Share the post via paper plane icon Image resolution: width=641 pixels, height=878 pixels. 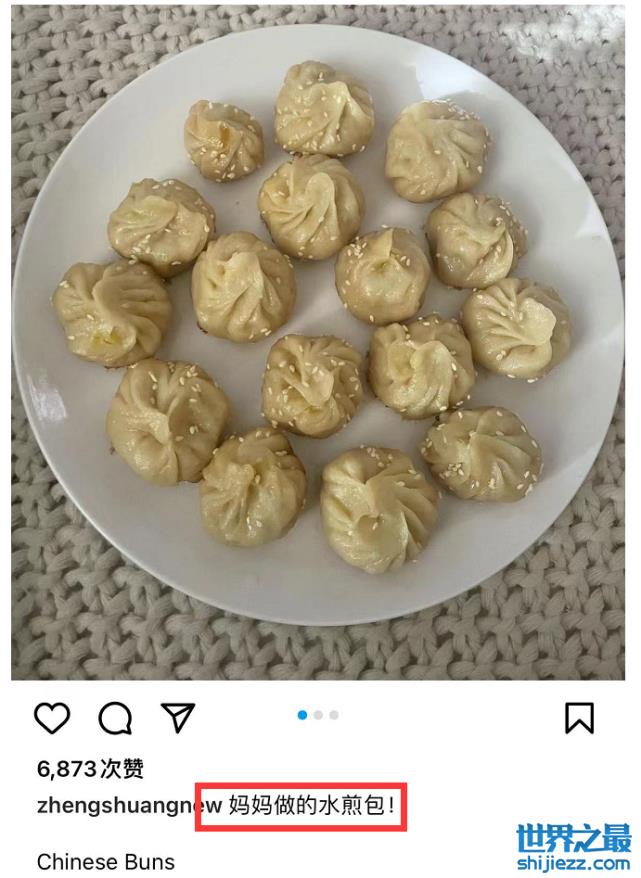pos(178,716)
